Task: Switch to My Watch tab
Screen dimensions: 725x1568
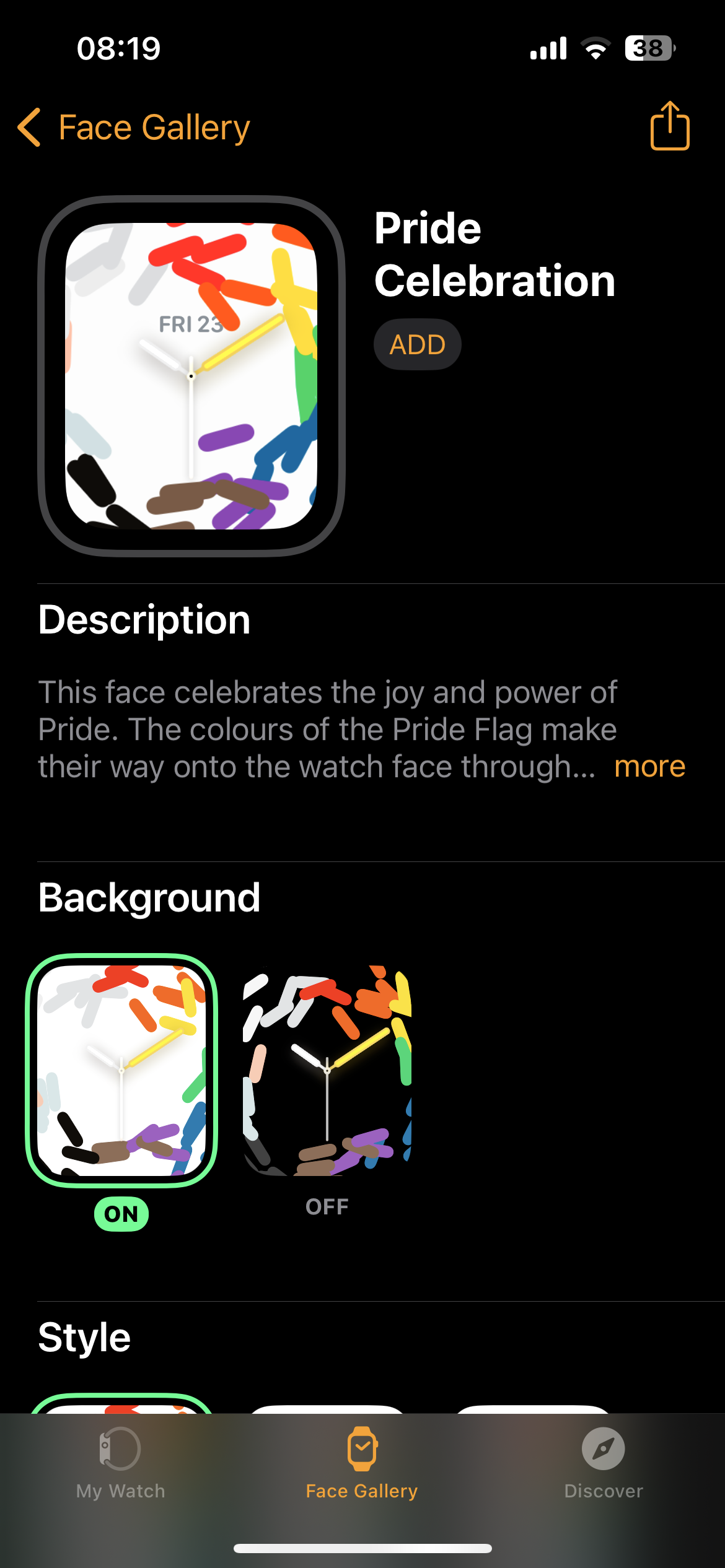Action: [121, 1463]
